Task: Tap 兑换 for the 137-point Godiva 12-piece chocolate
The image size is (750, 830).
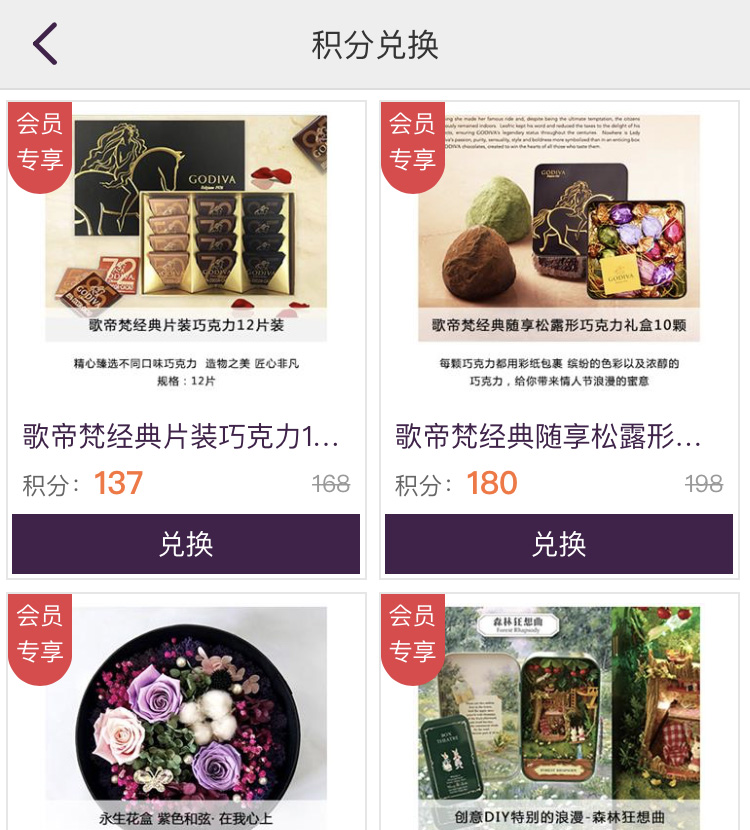Action: pyautogui.click(x=186, y=544)
